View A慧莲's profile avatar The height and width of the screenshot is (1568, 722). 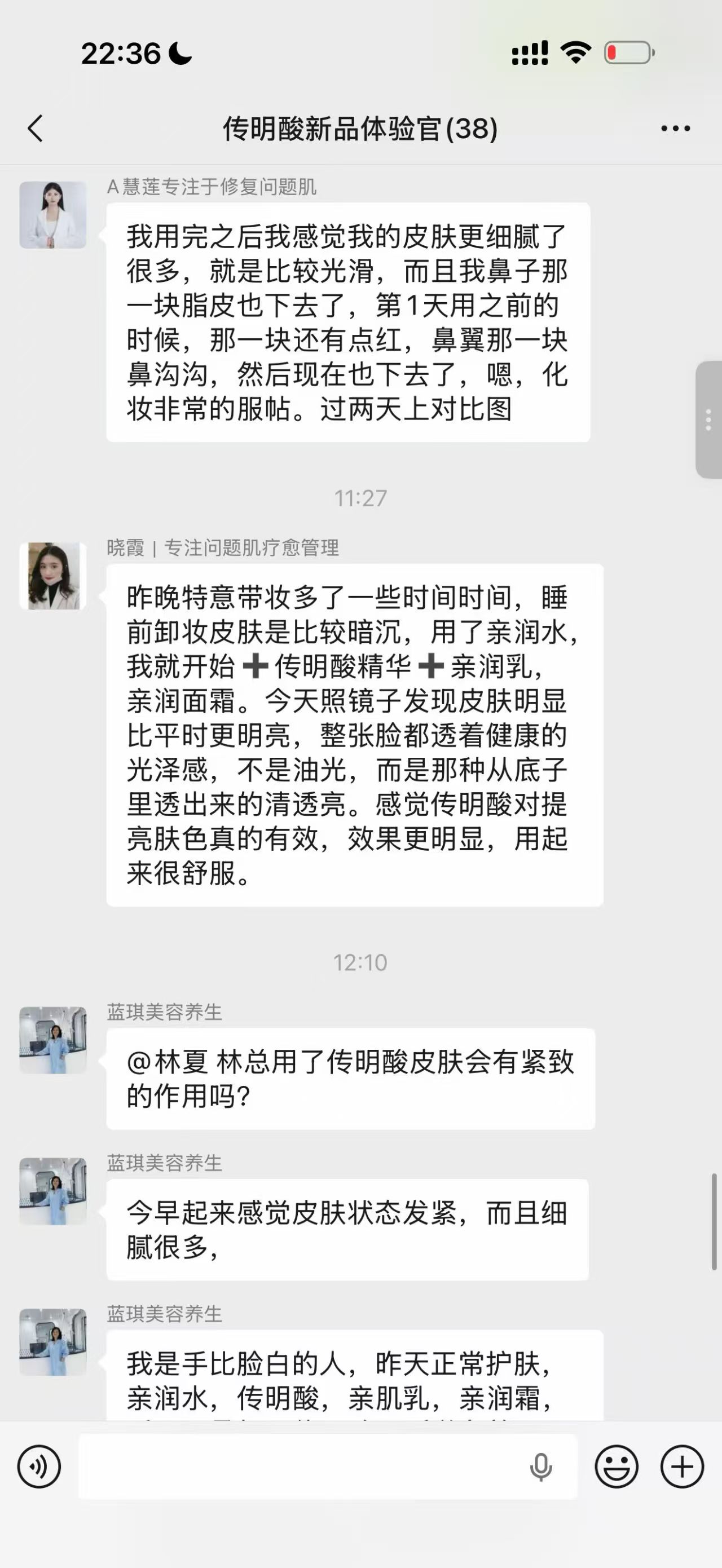[x=53, y=215]
